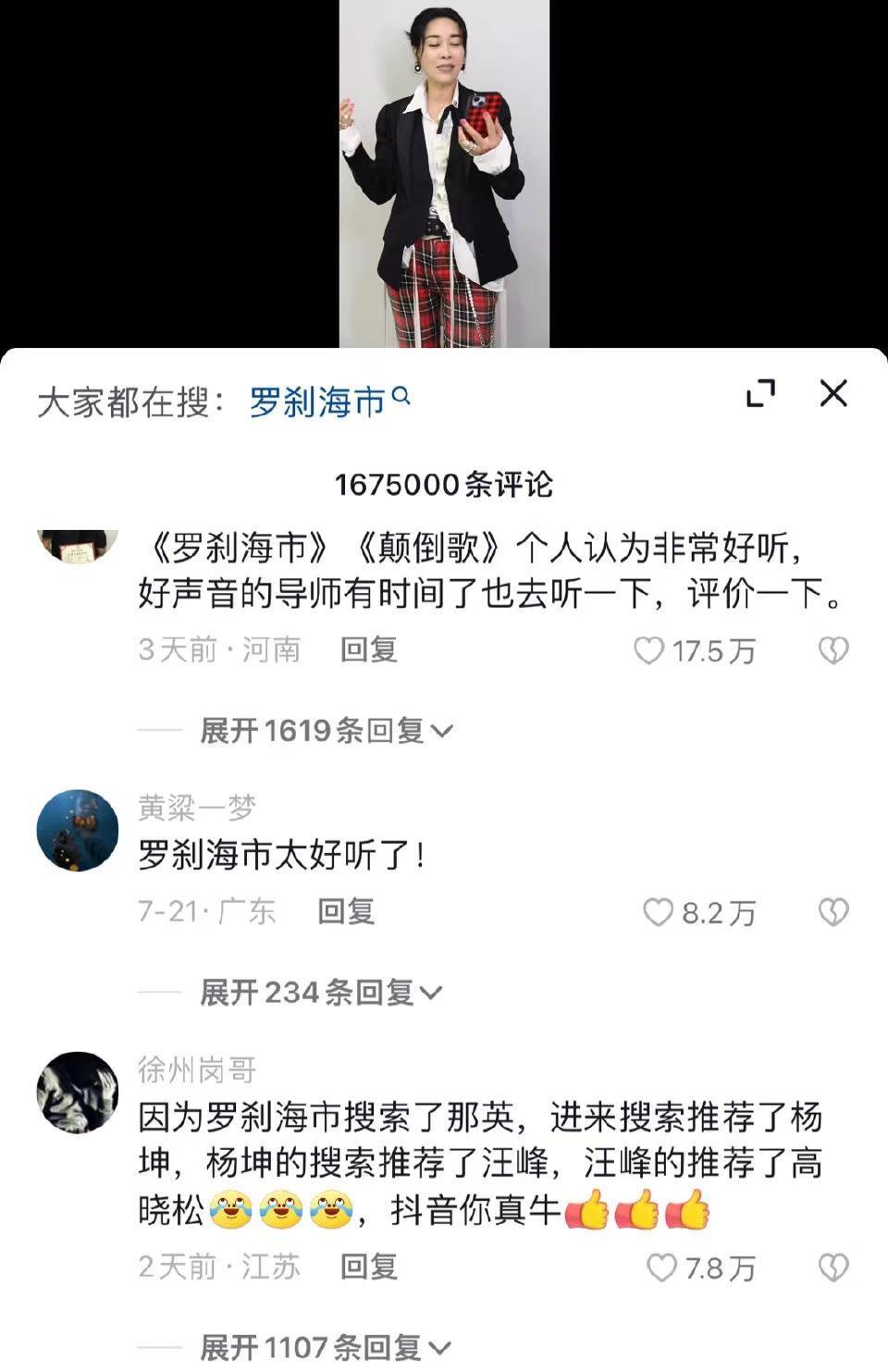Dislike the 河南 comment about 颠倒歌

coord(833,651)
